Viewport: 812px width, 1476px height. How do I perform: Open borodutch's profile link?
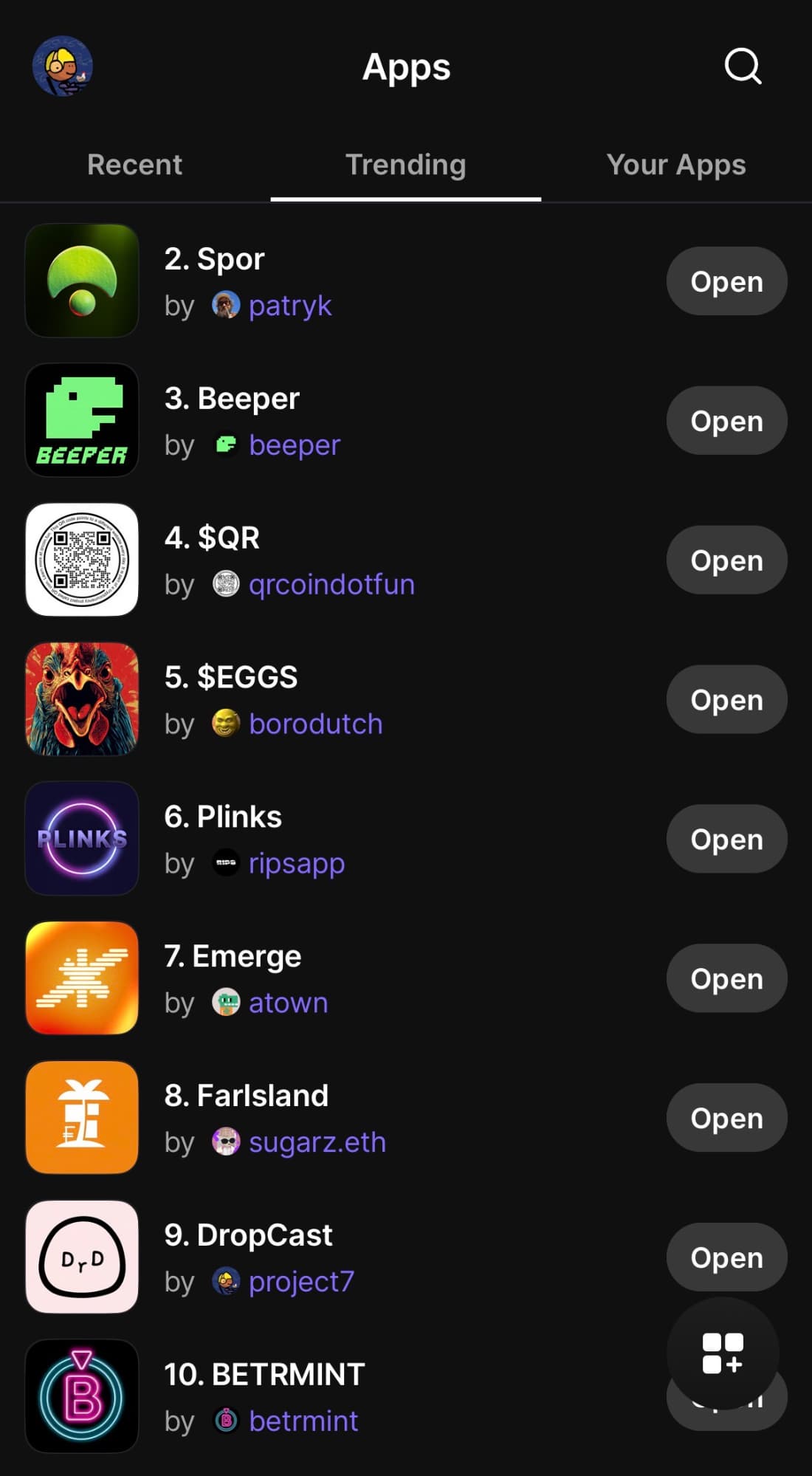point(315,724)
